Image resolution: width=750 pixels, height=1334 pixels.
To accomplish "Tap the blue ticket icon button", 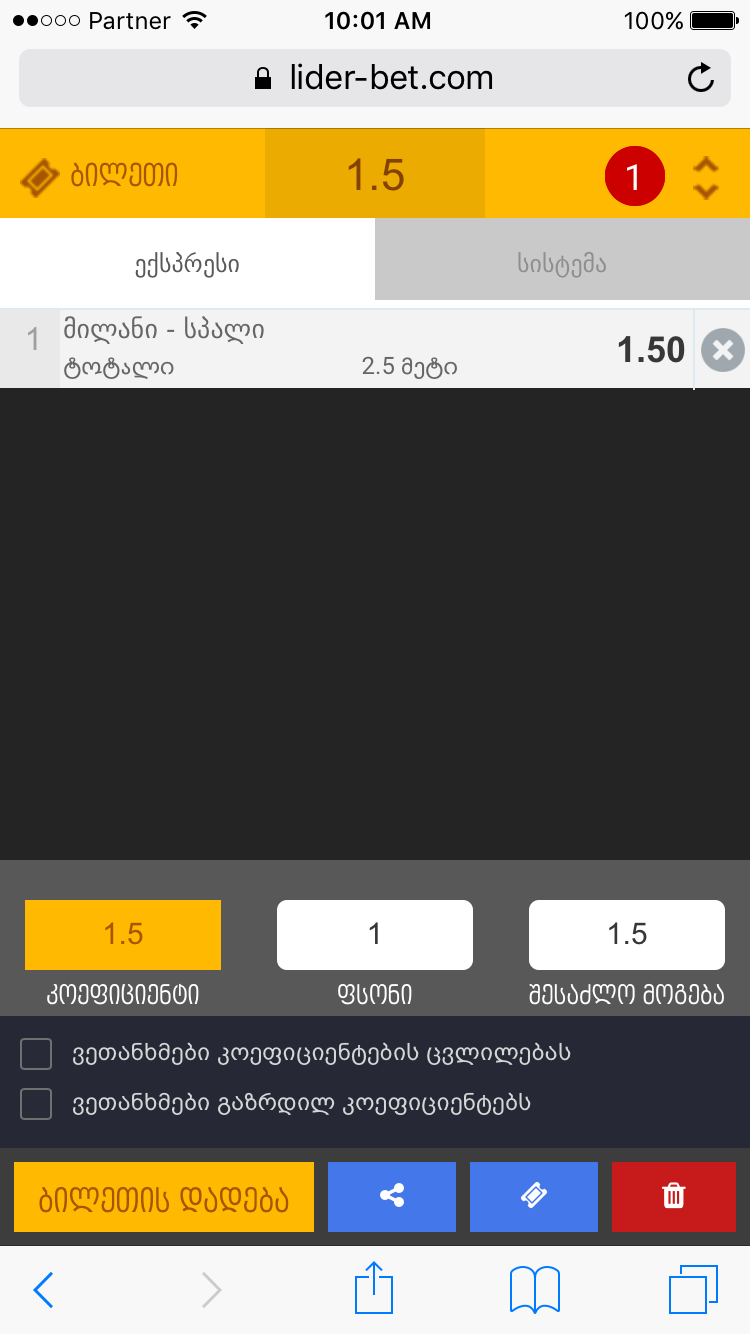I will (534, 1196).
